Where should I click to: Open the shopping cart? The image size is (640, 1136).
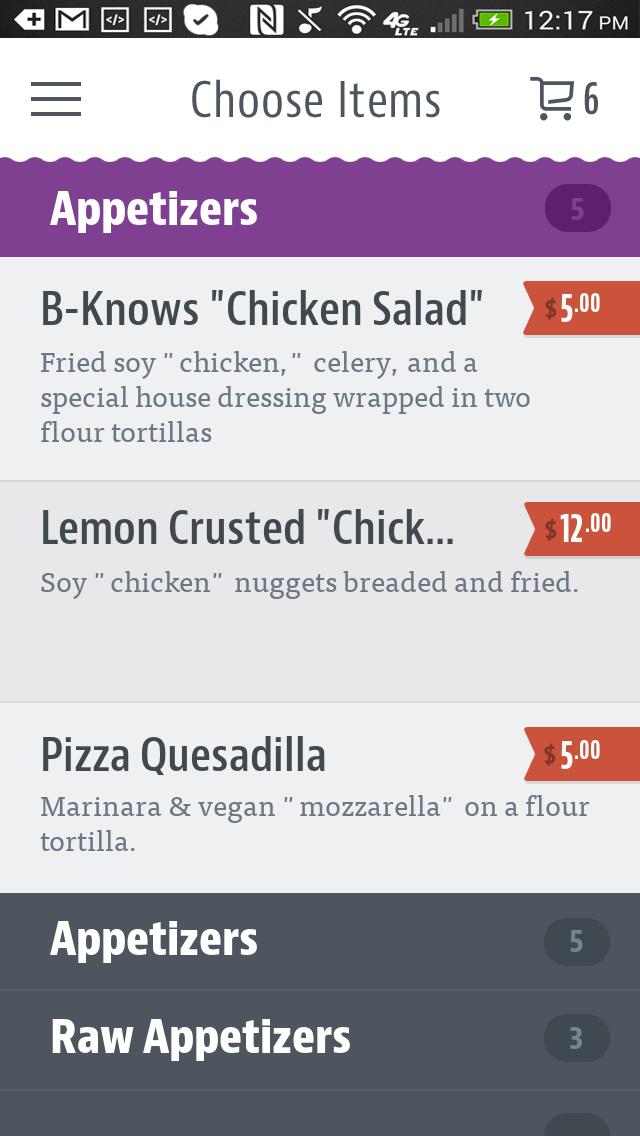pyautogui.click(x=564, y=99)
